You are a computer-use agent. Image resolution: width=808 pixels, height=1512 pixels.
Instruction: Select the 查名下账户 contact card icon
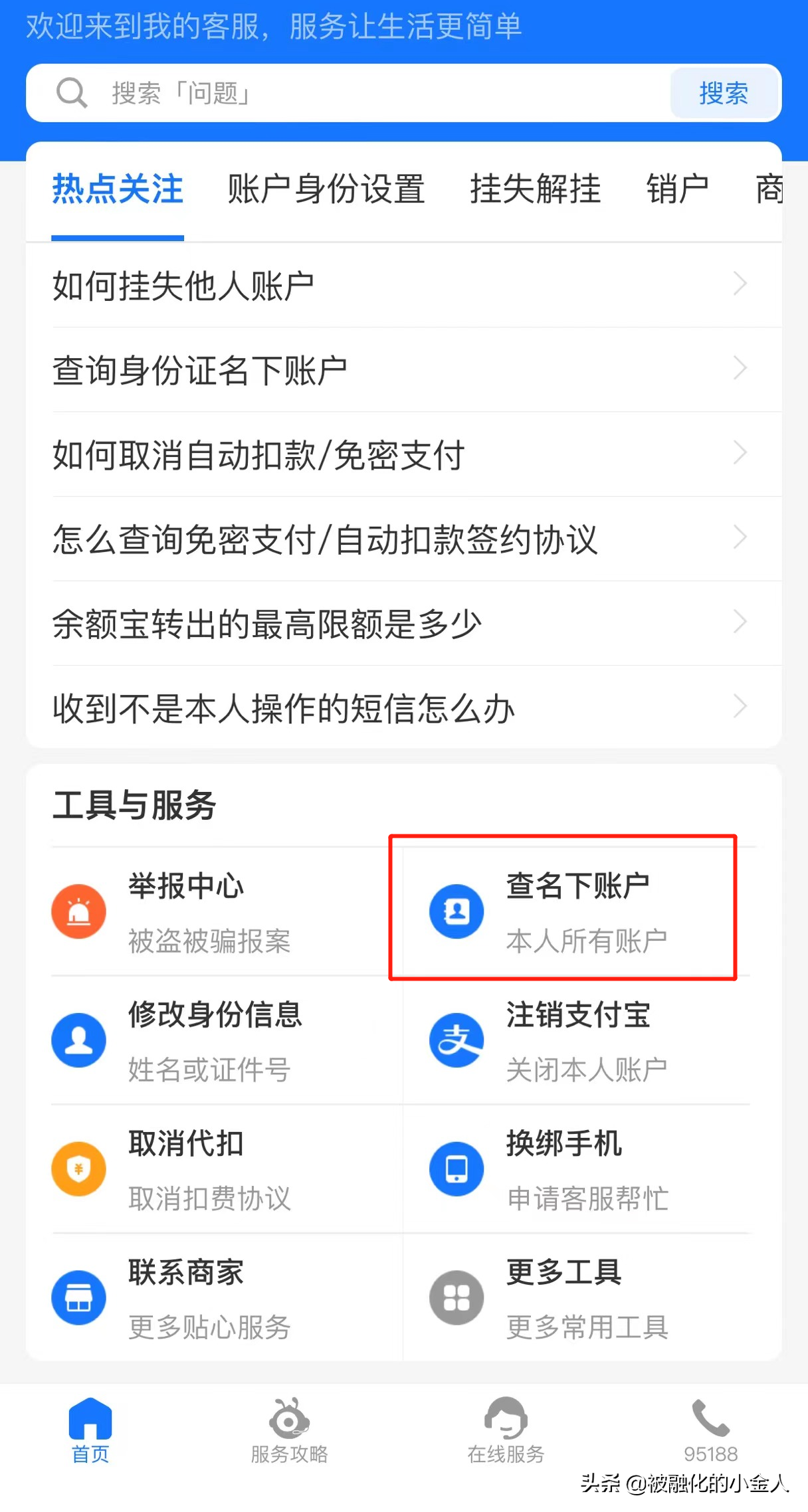click(x=456, y=911)
